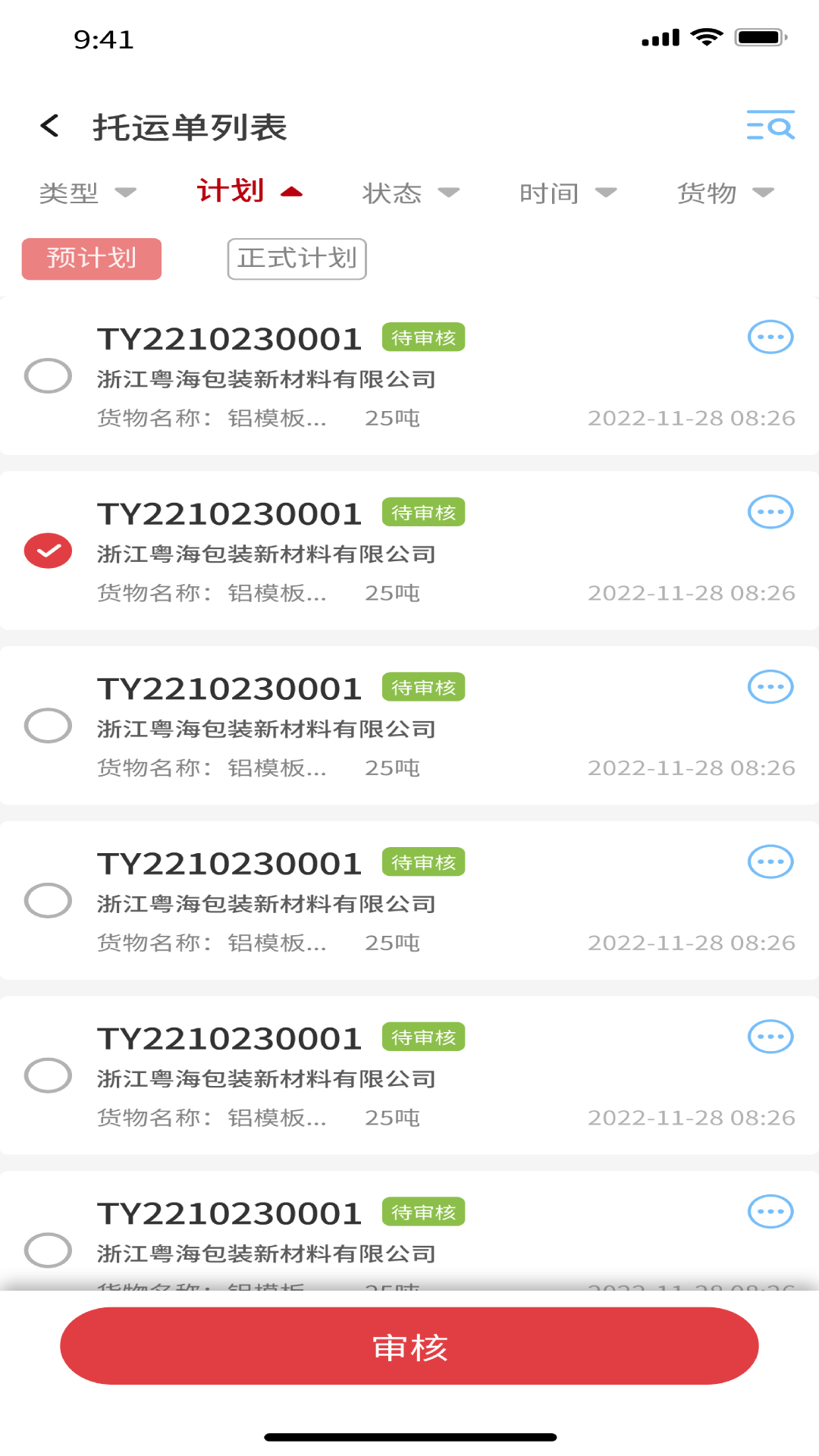Expand the 状态 filter dropdown
This screenshot has width=819, height=1456.
coord(410,193)
